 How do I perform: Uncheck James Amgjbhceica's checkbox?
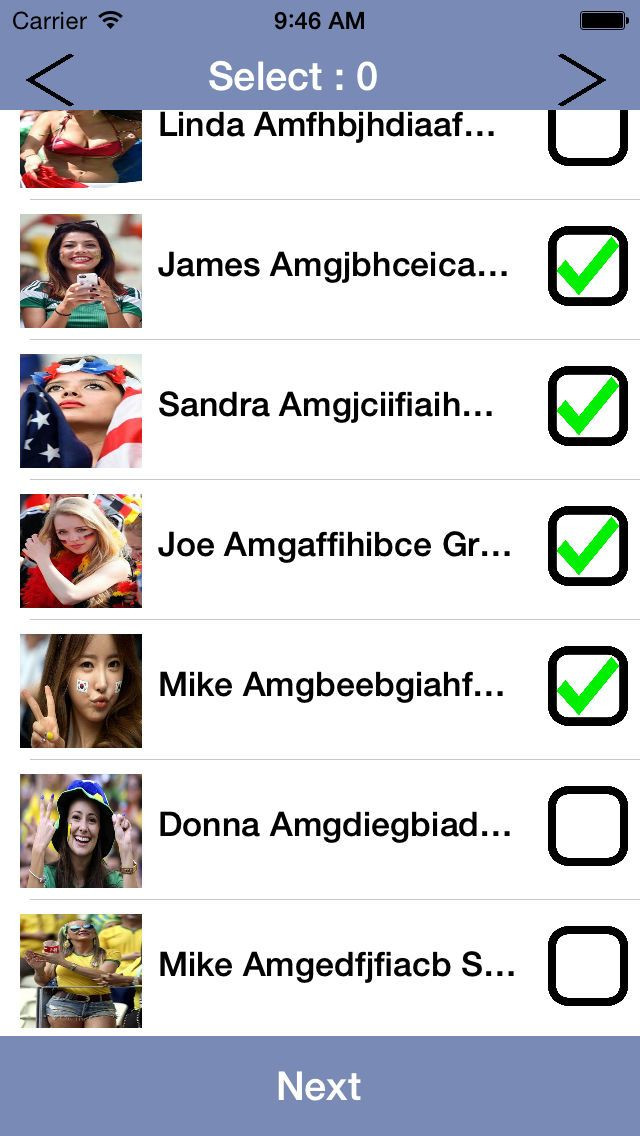tap(587, 266)
